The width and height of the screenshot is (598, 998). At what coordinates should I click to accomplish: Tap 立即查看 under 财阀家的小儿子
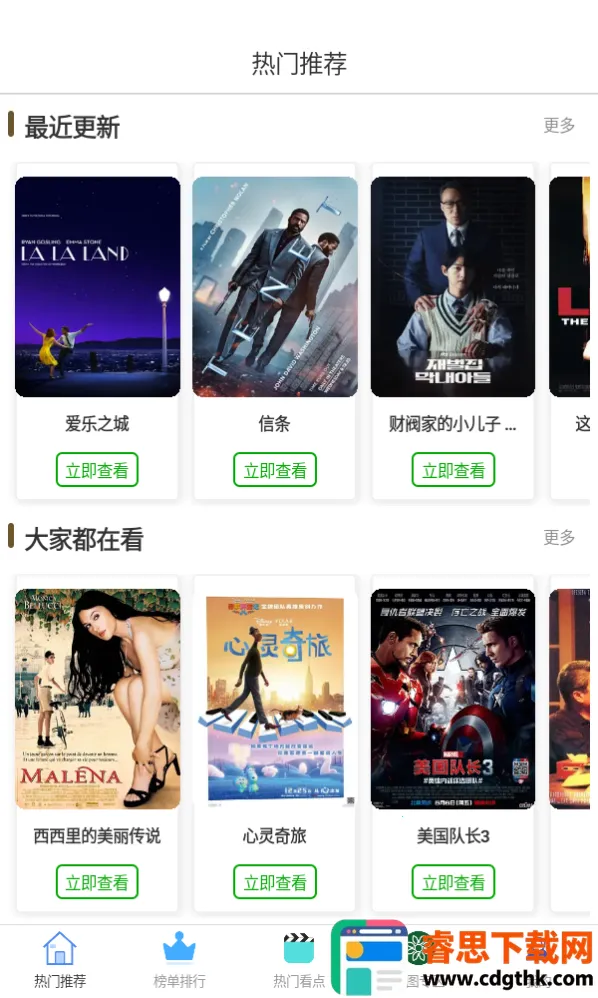pyautogui.click(x=453, y=470)
